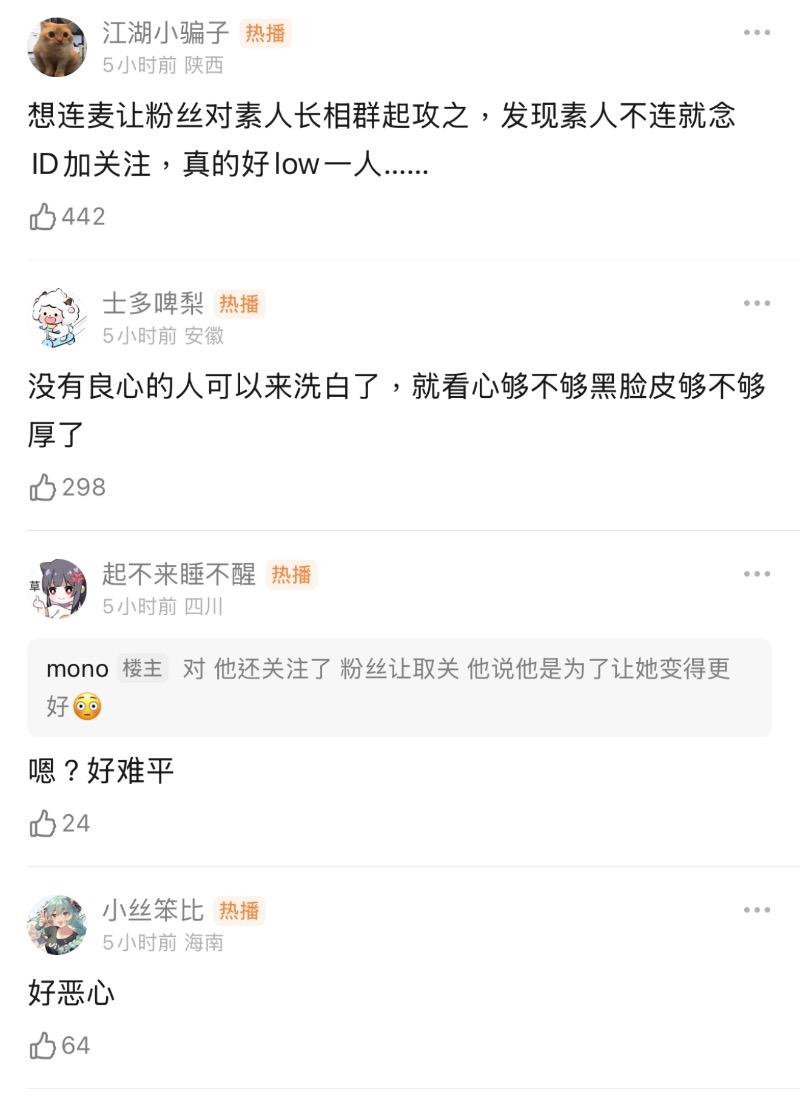Like 小丝笨比's comment 好恶心
The image size is (800, 1100).
pyautogui.click(x=44, y=1045)
